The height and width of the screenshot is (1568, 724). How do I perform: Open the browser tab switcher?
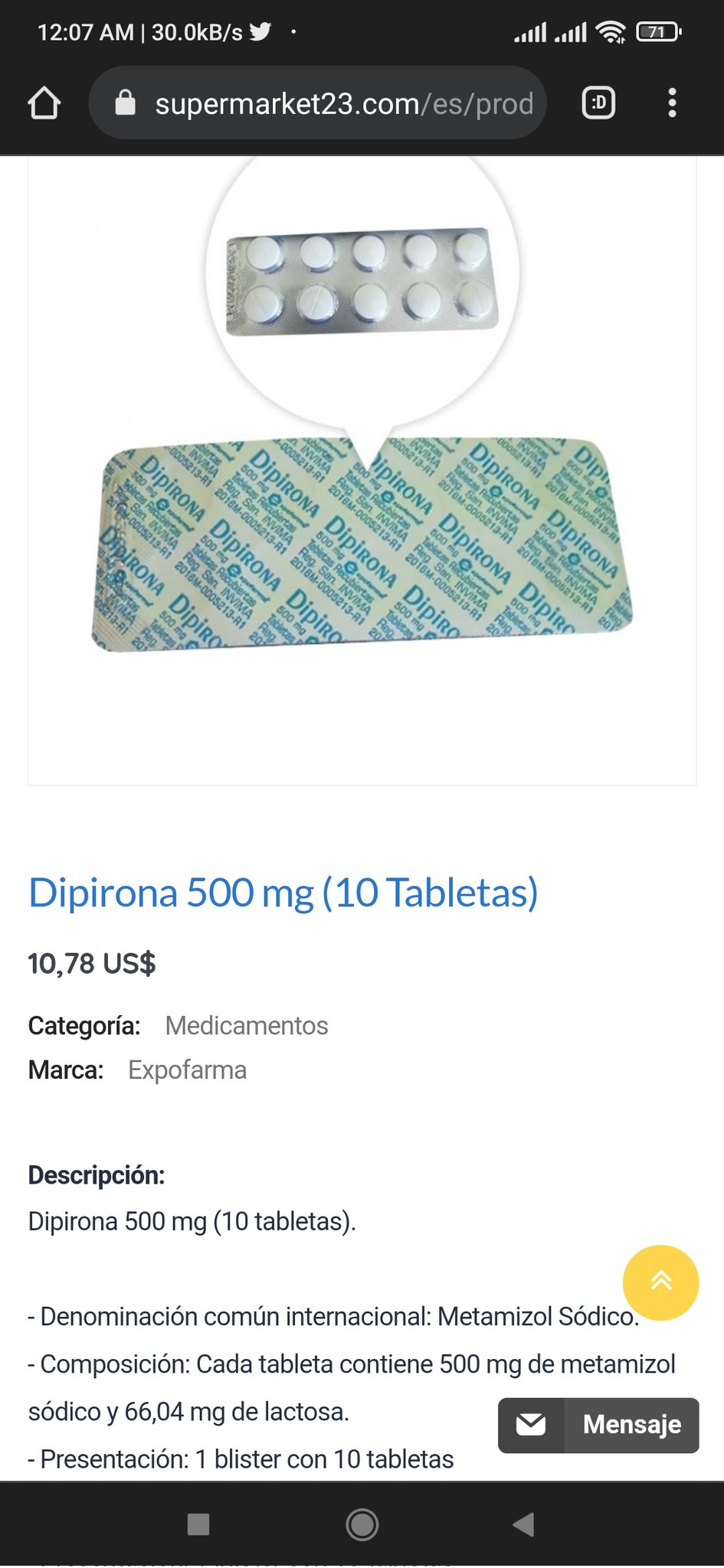598,103
